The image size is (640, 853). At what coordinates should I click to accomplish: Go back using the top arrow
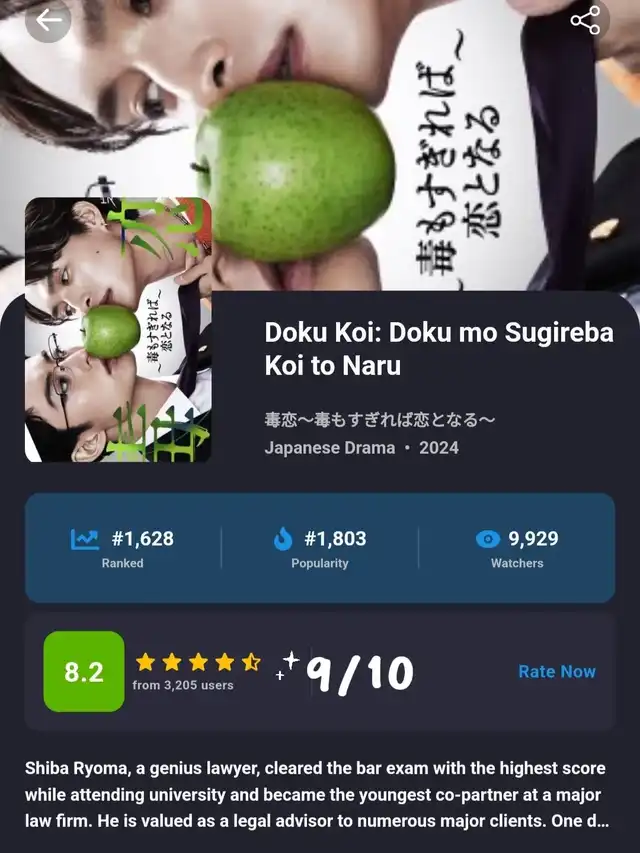[x=48, y=19]
